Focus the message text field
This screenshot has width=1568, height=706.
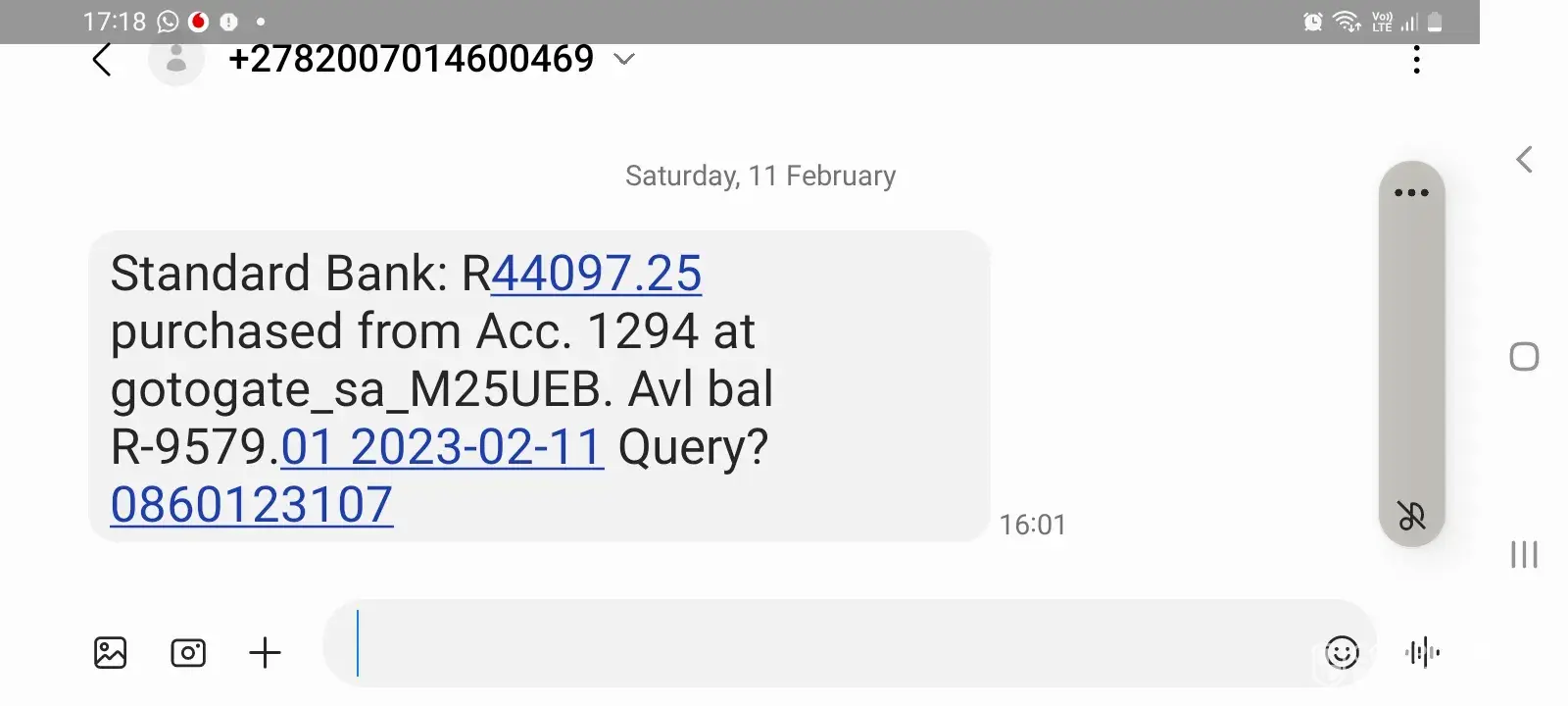click(823, 644)
